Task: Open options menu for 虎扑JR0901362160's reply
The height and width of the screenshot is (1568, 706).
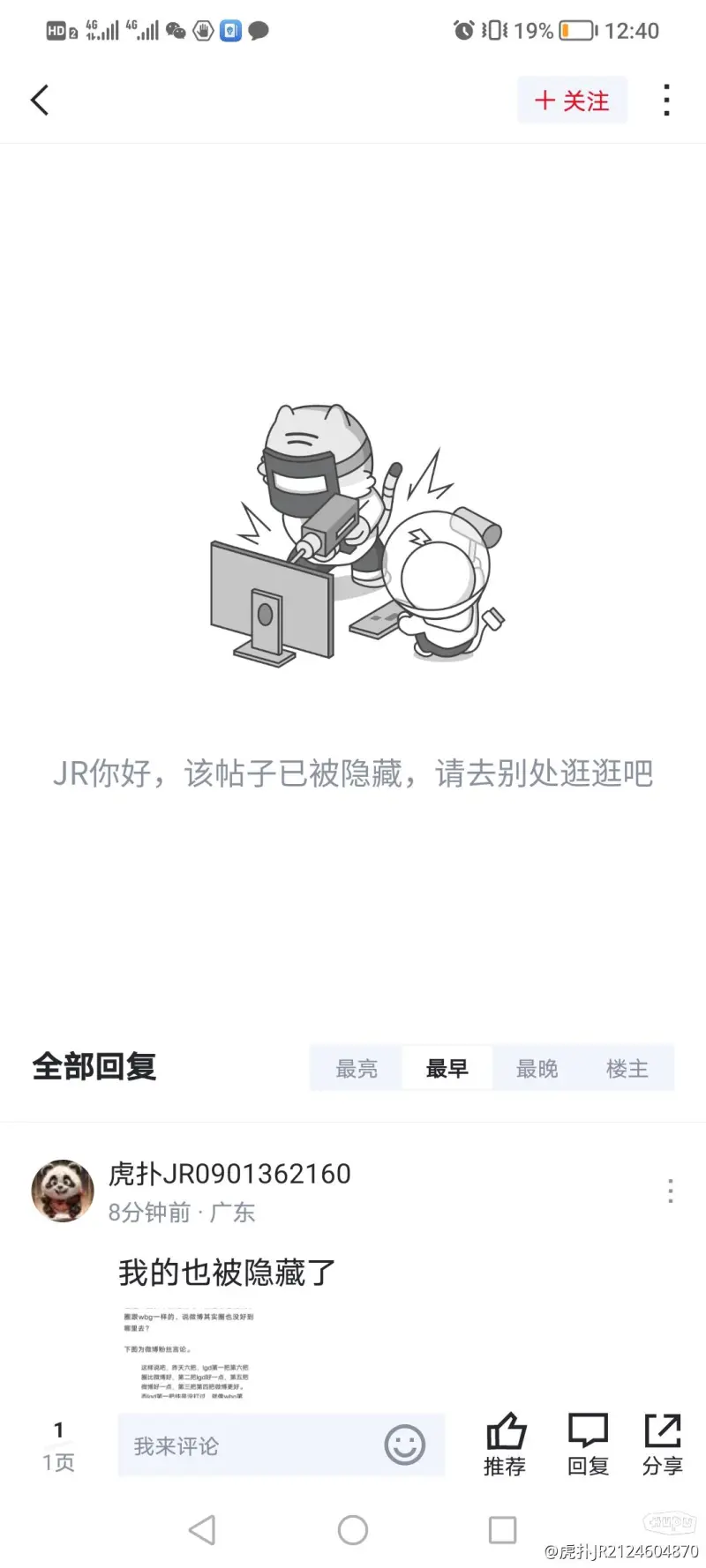Action: pyautogui.click(x=671, y=1191)
